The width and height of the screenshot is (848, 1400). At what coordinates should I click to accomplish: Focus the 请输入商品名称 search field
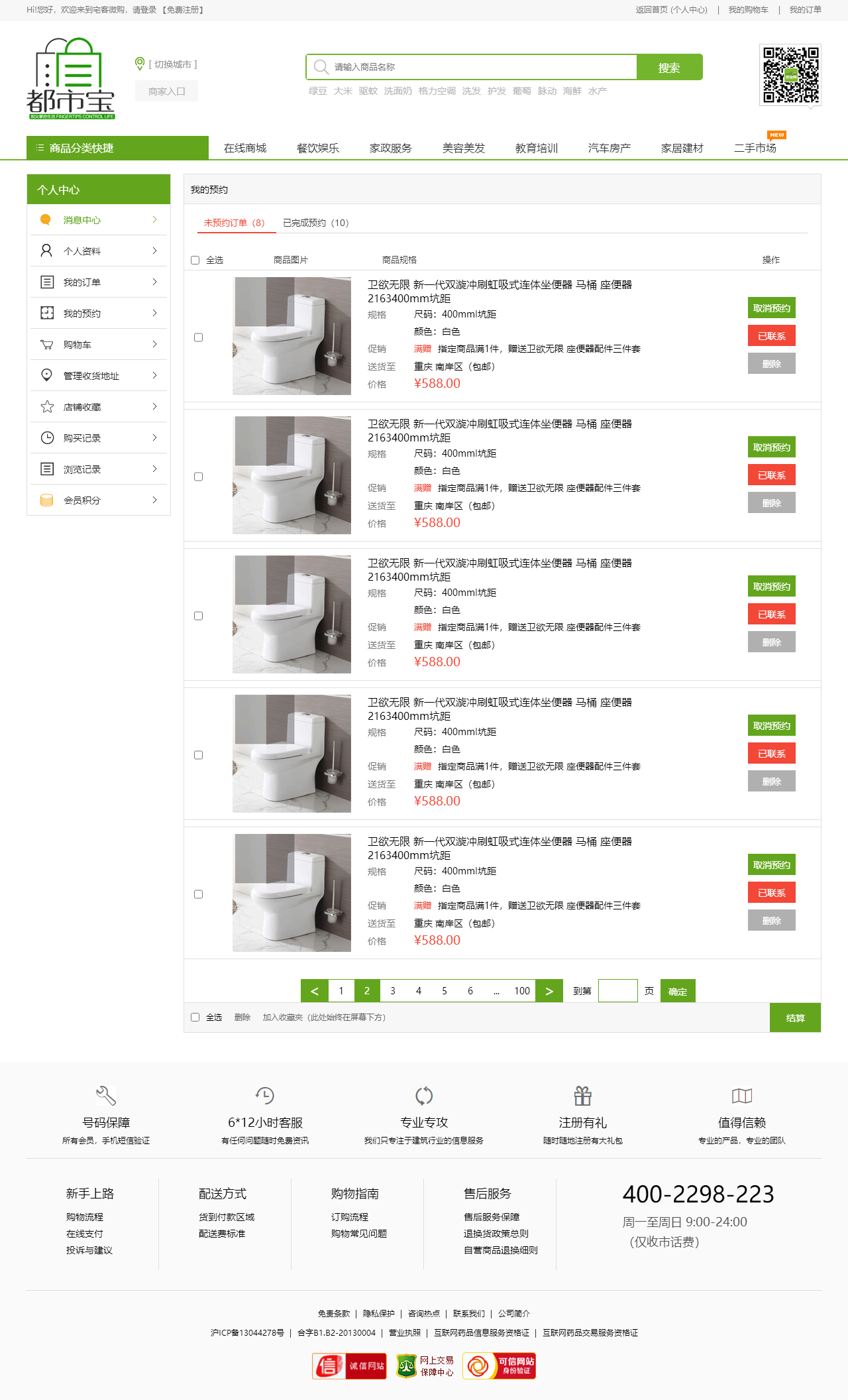pyautogui.click(x=484, y=67)
